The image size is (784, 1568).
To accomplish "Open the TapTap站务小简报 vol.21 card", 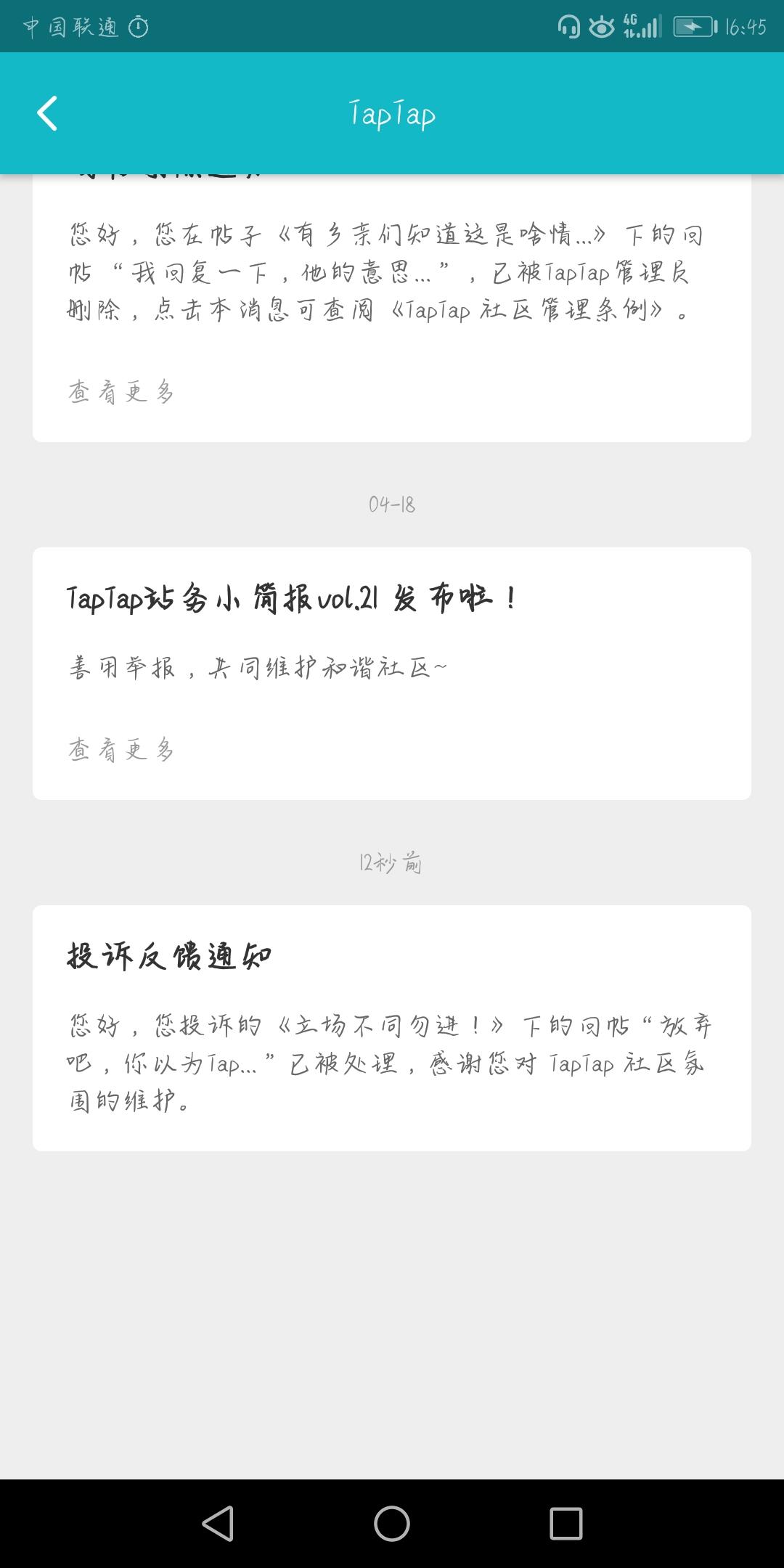I will click(x=392, y=674).
